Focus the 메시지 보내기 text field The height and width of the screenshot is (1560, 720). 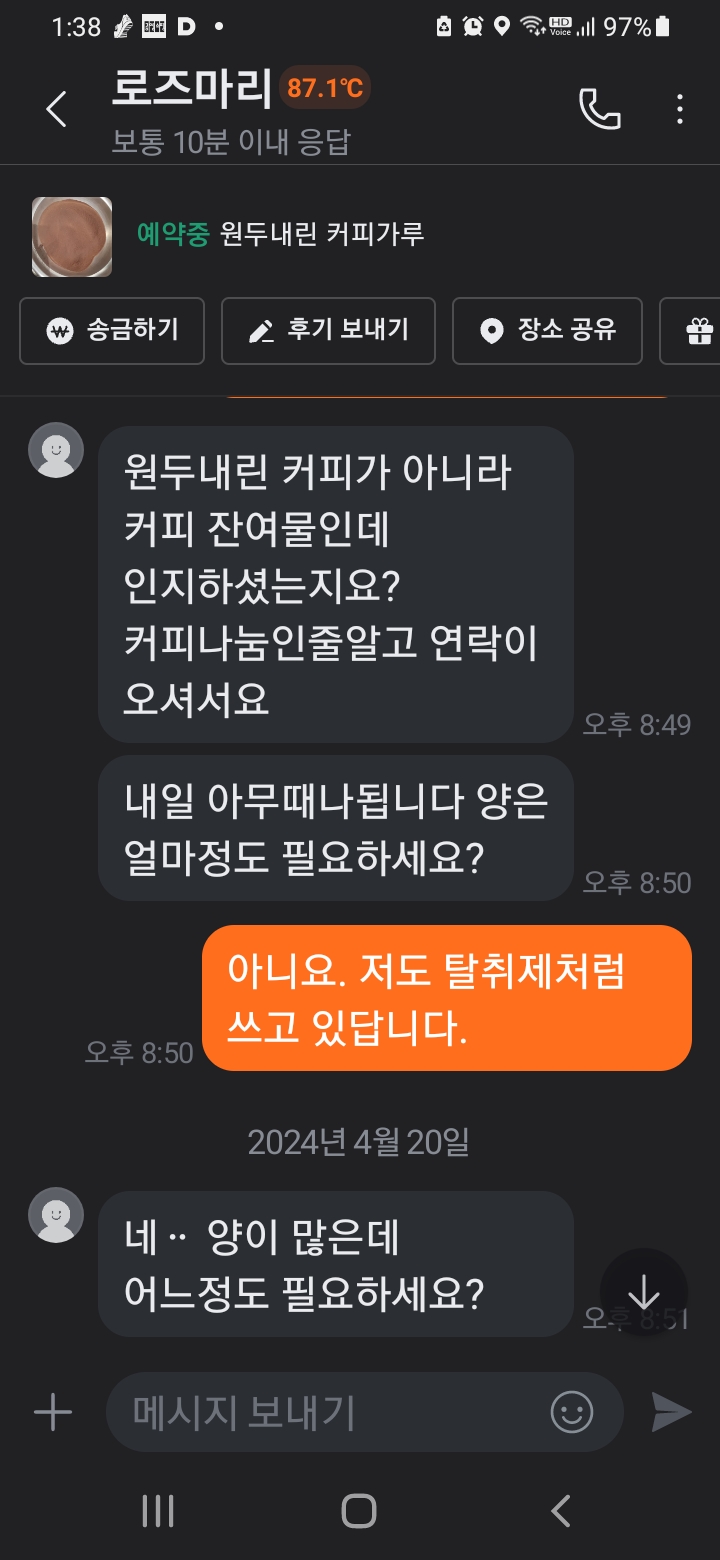click(330, 1412)
